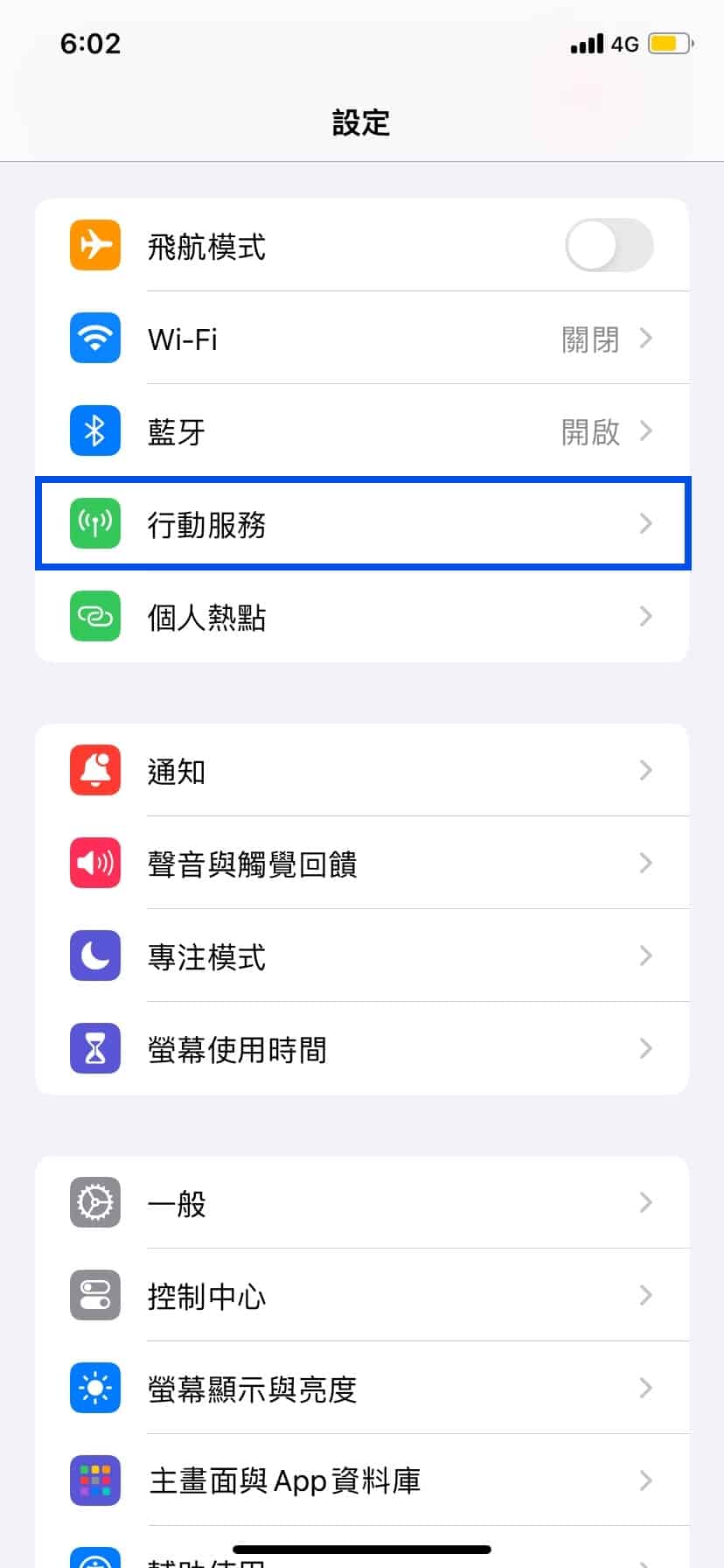The image size is (724, 1568).
Task: Open 主畫面與 App 資料庫 settings
Action: (362, 1480)
